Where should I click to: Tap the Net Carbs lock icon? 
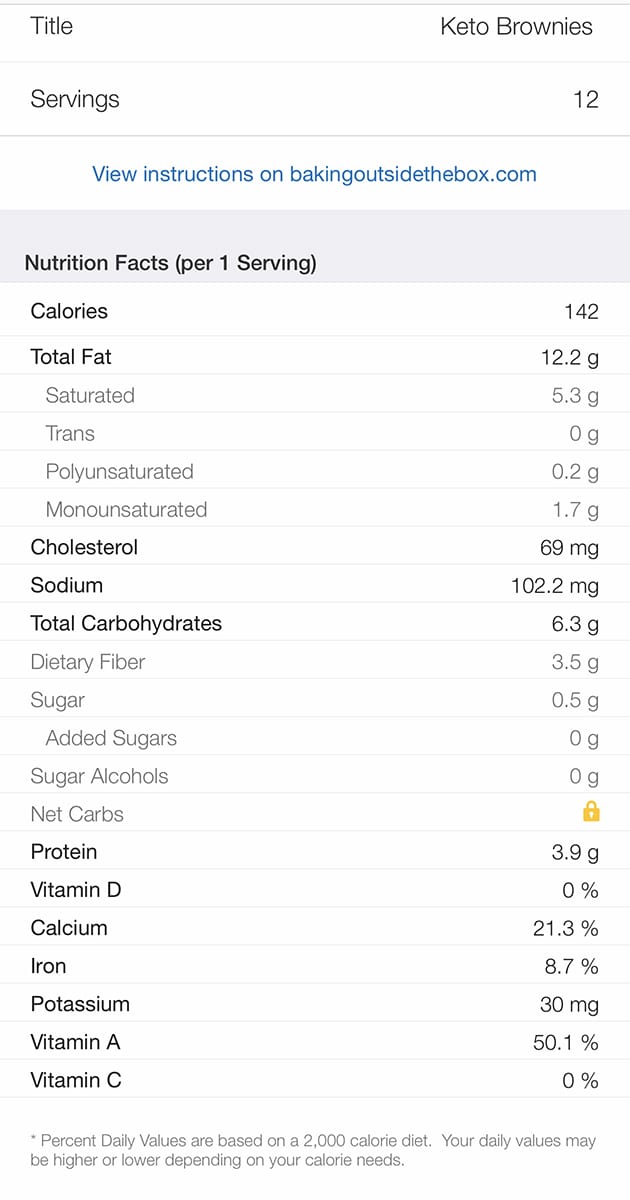[x=591, y=811]
